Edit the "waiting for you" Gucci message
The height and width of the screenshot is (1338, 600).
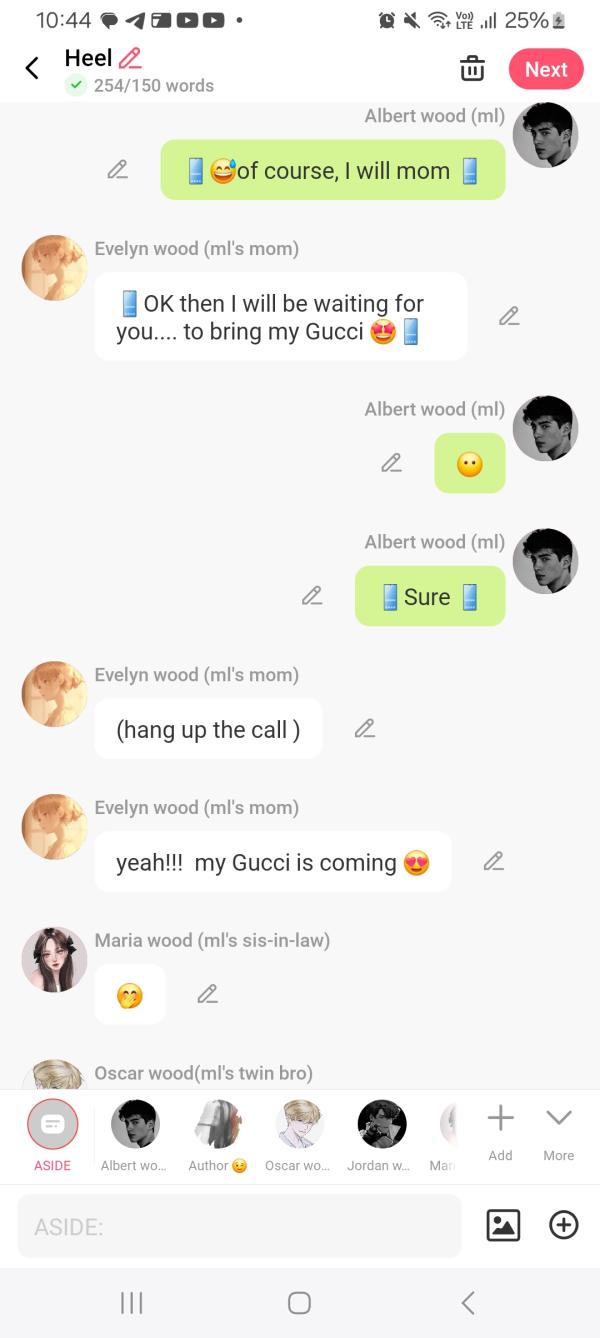(509, 316)
